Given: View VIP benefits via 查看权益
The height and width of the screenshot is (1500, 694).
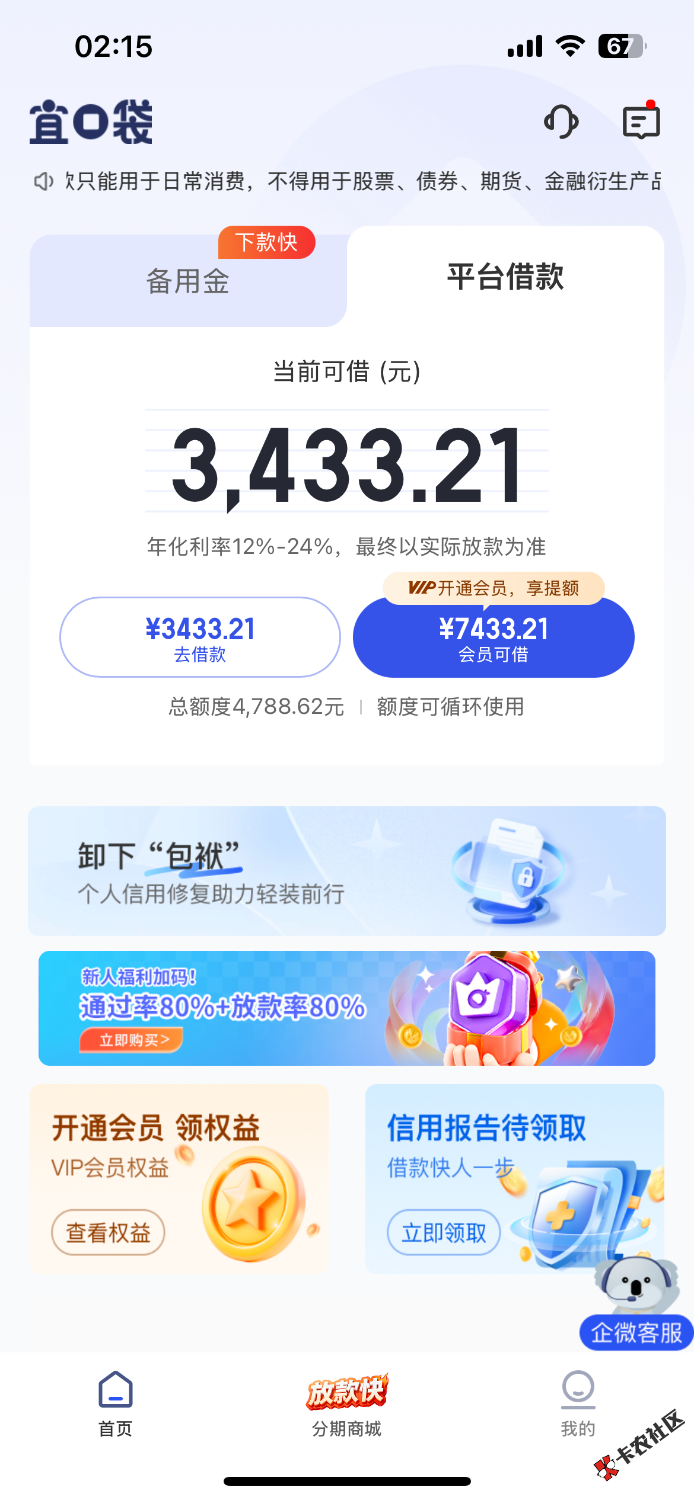Looking at the screenshot, I should click(108, 1233).
